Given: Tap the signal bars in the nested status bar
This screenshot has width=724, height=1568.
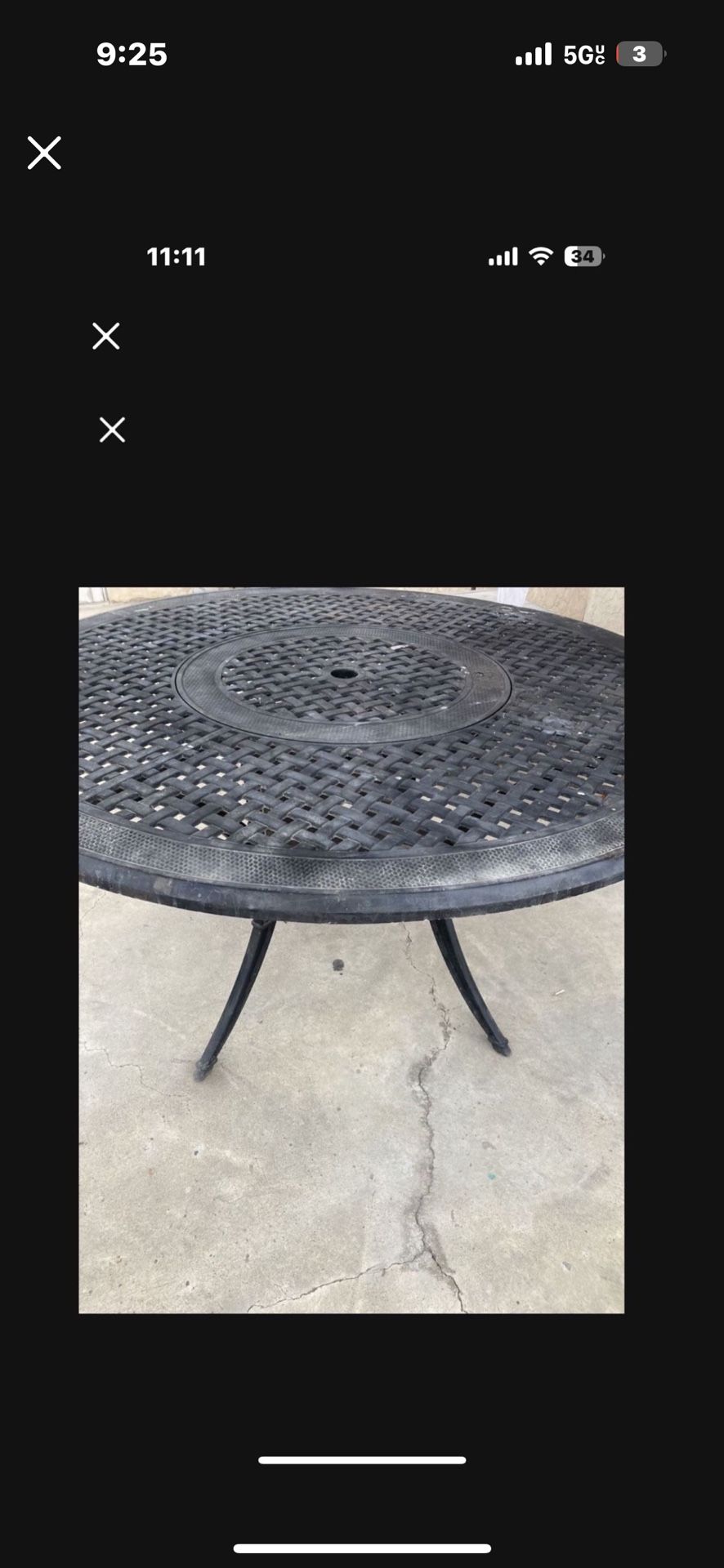Looking at the screenshot, I should [x=503, y=256].
